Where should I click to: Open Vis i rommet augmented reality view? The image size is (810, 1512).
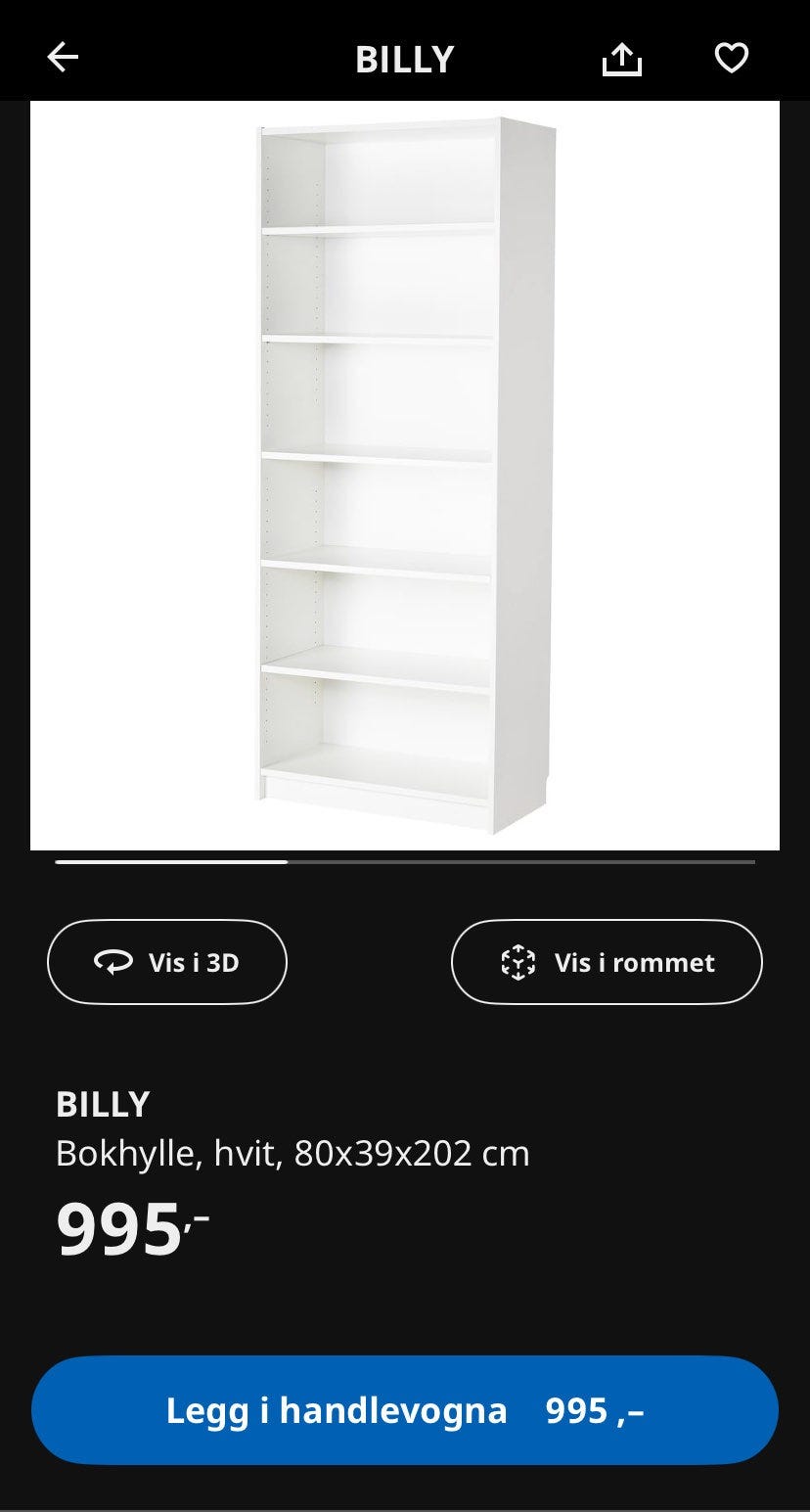[607, 962]
